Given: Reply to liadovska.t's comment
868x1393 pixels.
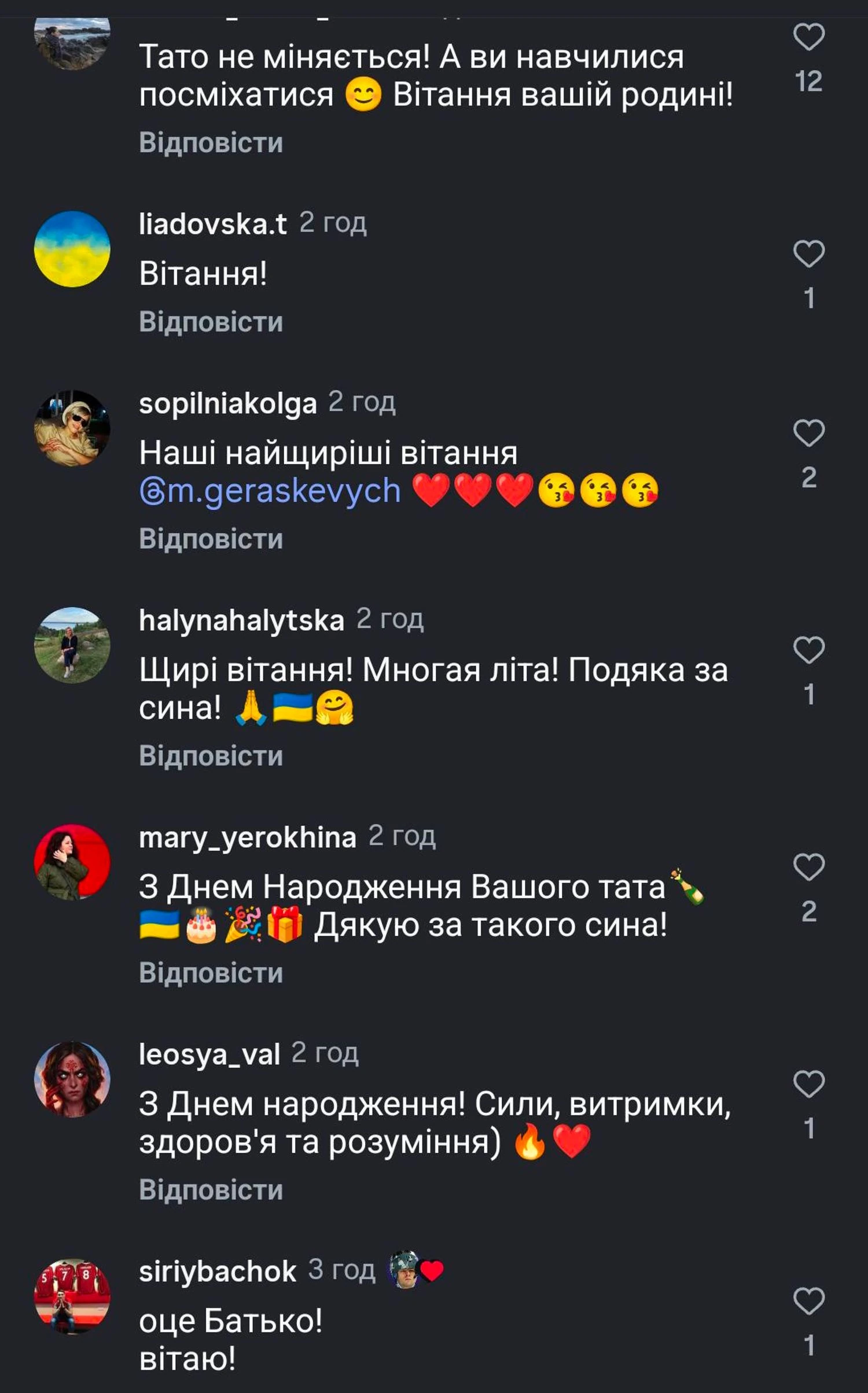Looking at the screenshot, I should coord(211,322).
